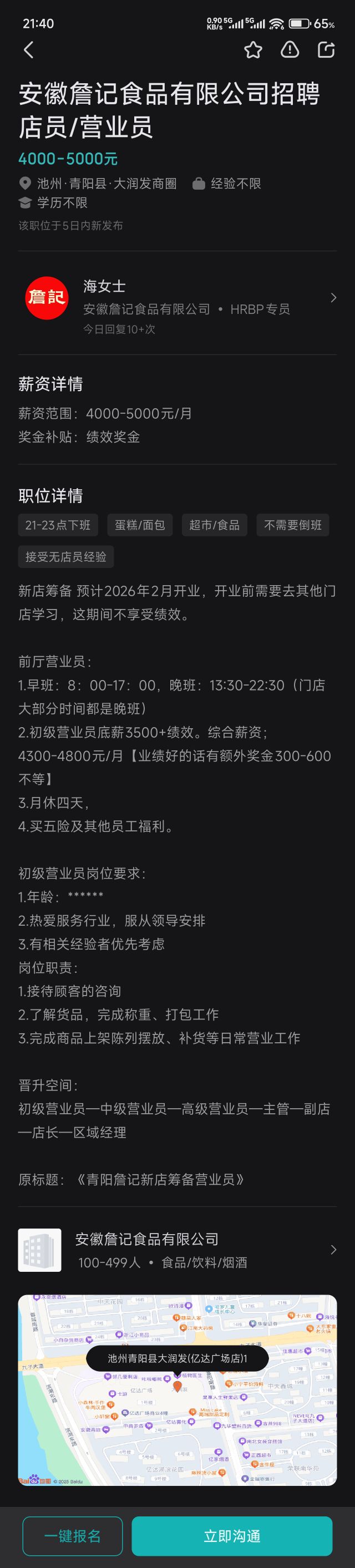Open the job location map
The height and width of the screenshot is (1568, 355).
pyautogui.click(x=177, y=1391)
